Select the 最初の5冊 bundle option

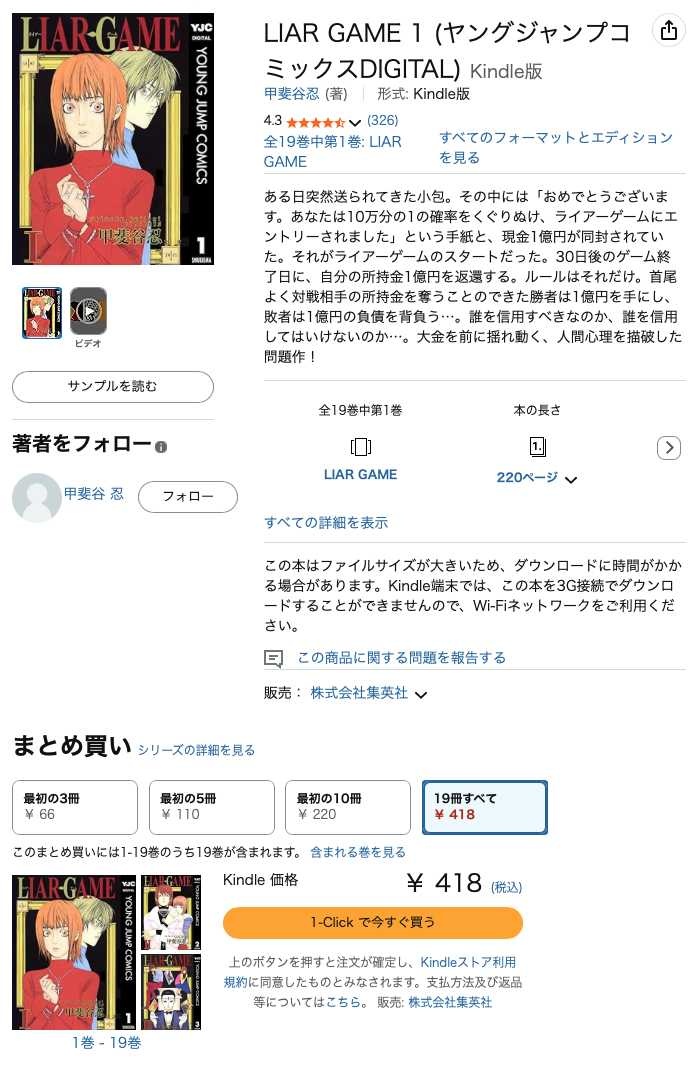(211, 807)
